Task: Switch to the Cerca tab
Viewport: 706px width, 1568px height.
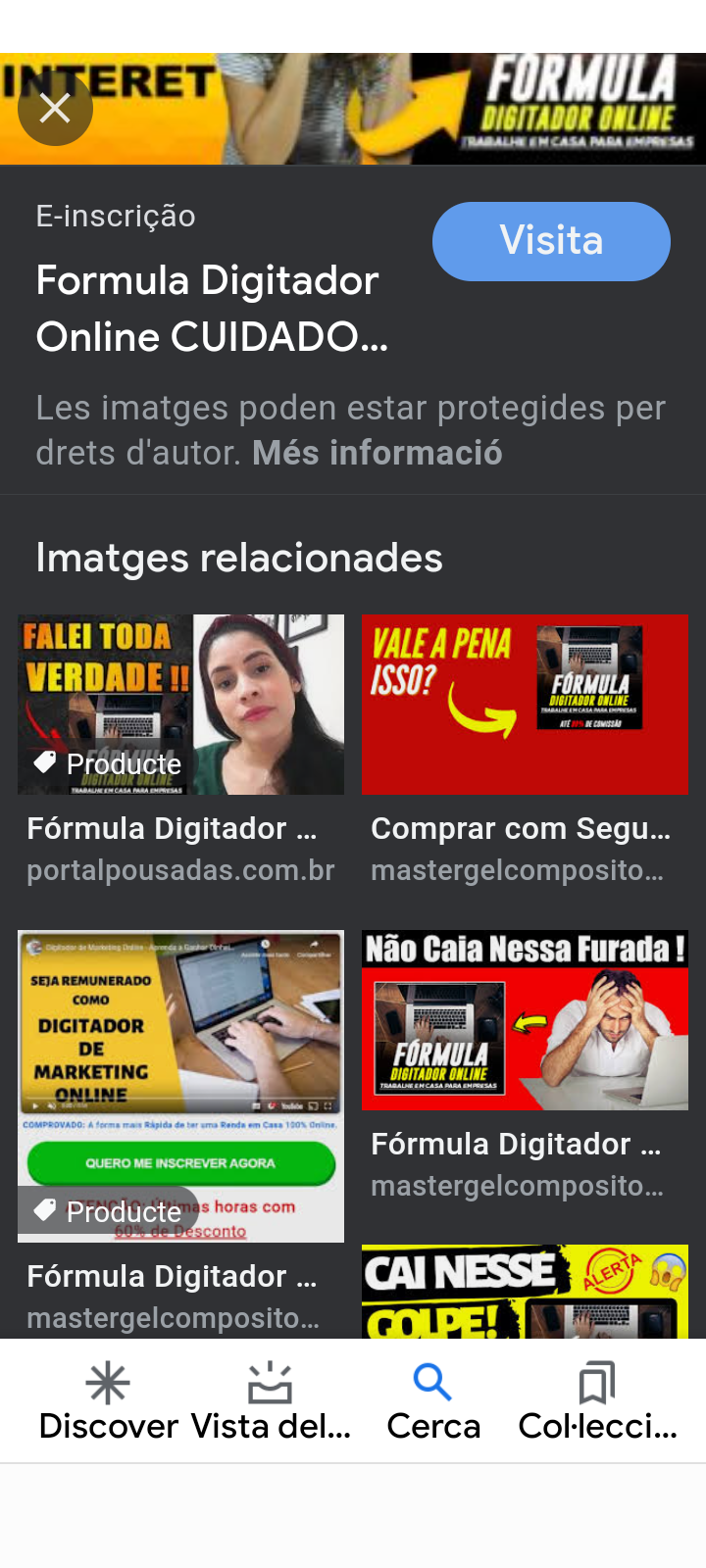Action: tap(432, 1403)
